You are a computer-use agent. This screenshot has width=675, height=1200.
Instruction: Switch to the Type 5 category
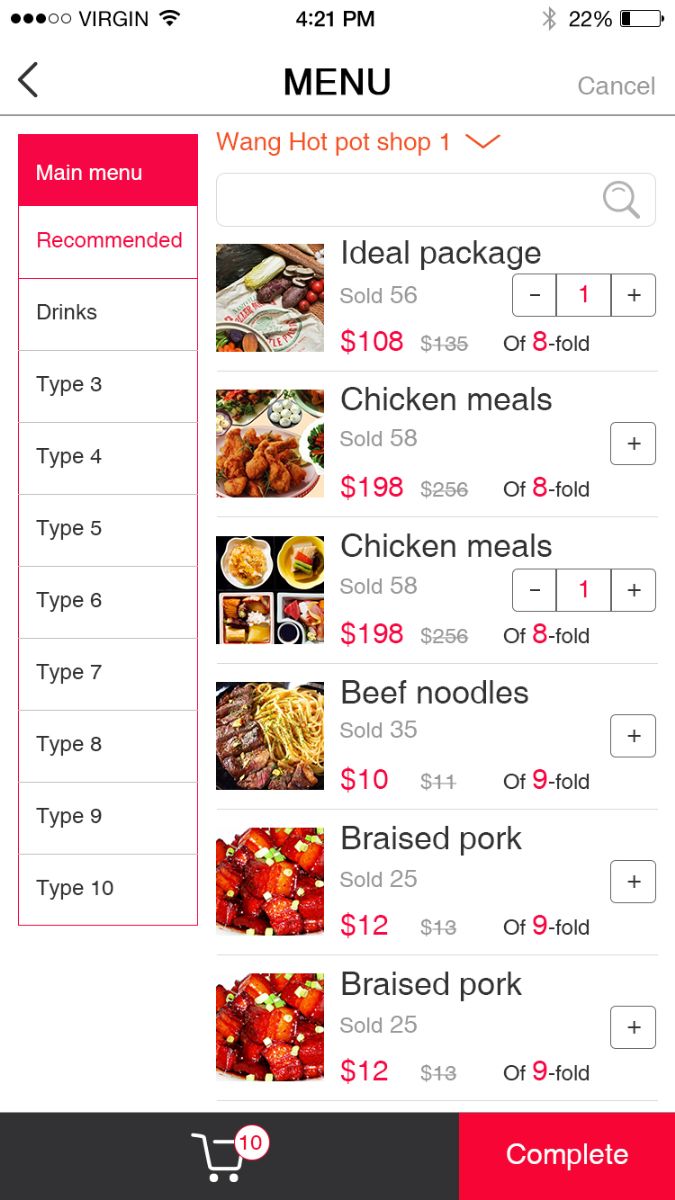(108, 529)
